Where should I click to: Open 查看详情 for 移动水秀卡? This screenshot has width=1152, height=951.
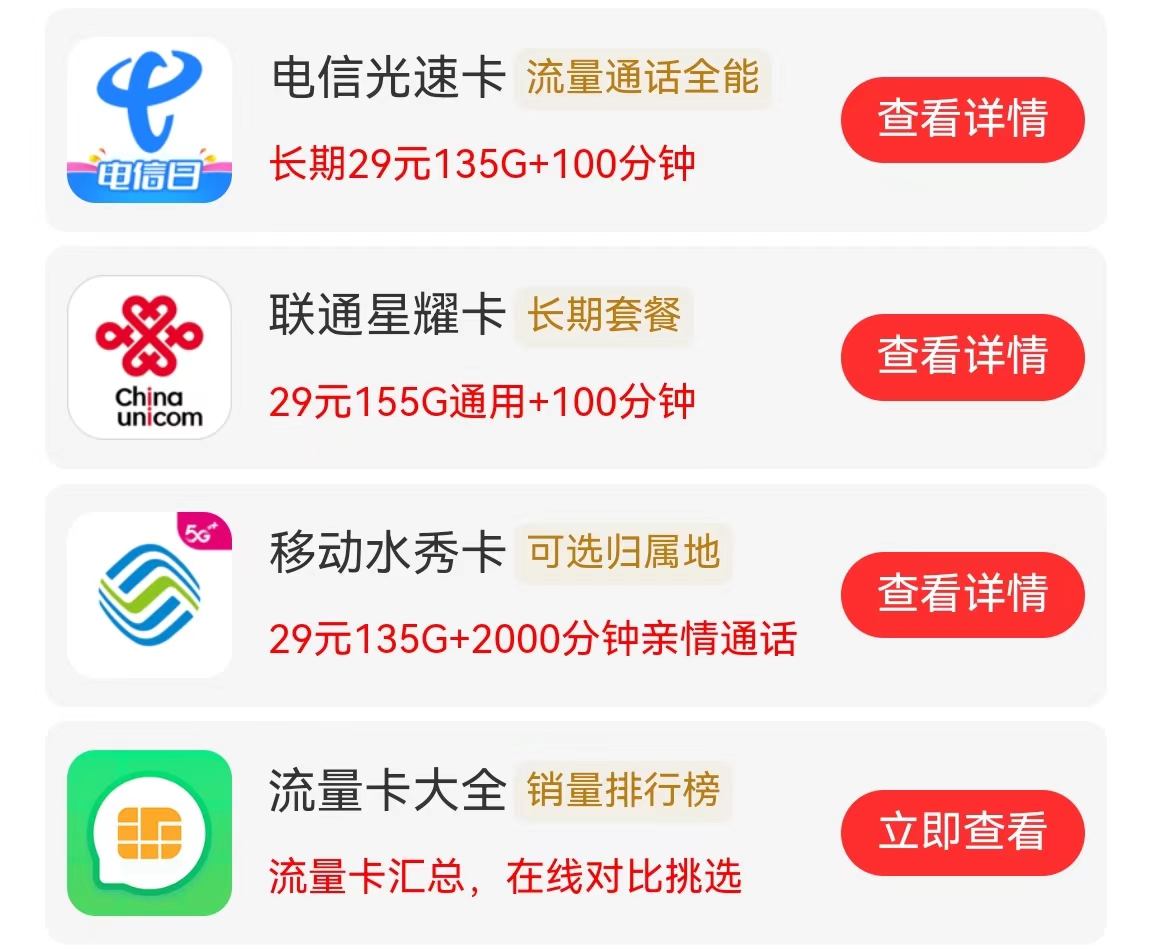point(962,594)
